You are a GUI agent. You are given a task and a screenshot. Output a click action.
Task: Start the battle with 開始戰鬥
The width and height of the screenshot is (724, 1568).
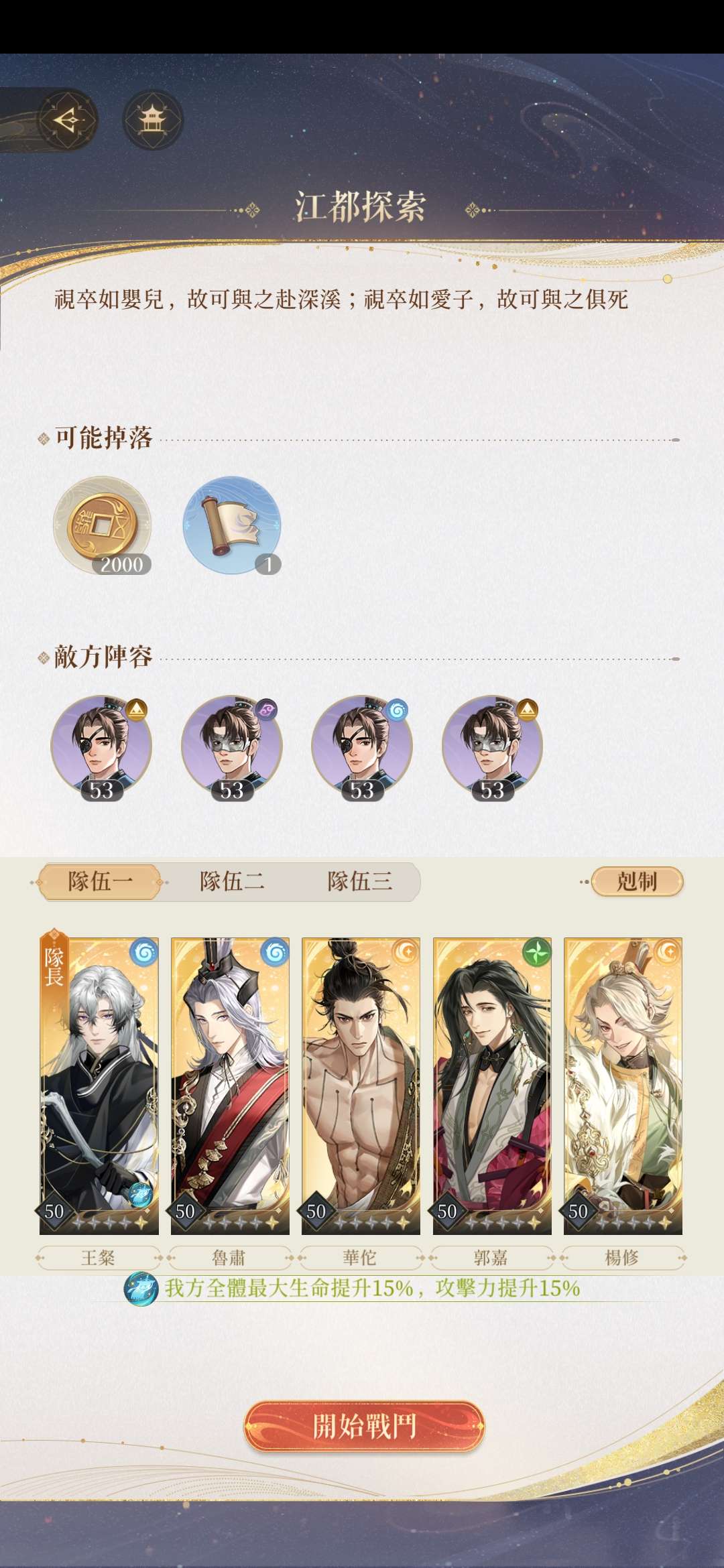pos(364,1427)
